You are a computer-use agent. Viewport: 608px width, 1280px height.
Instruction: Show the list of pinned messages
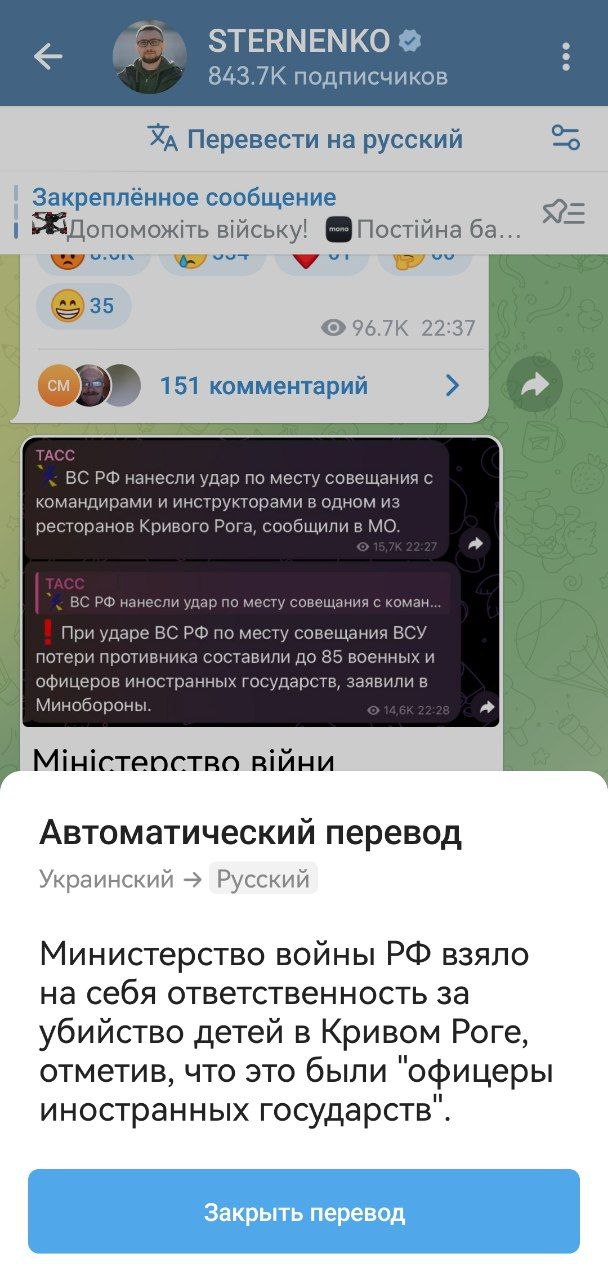click(562, 212)
